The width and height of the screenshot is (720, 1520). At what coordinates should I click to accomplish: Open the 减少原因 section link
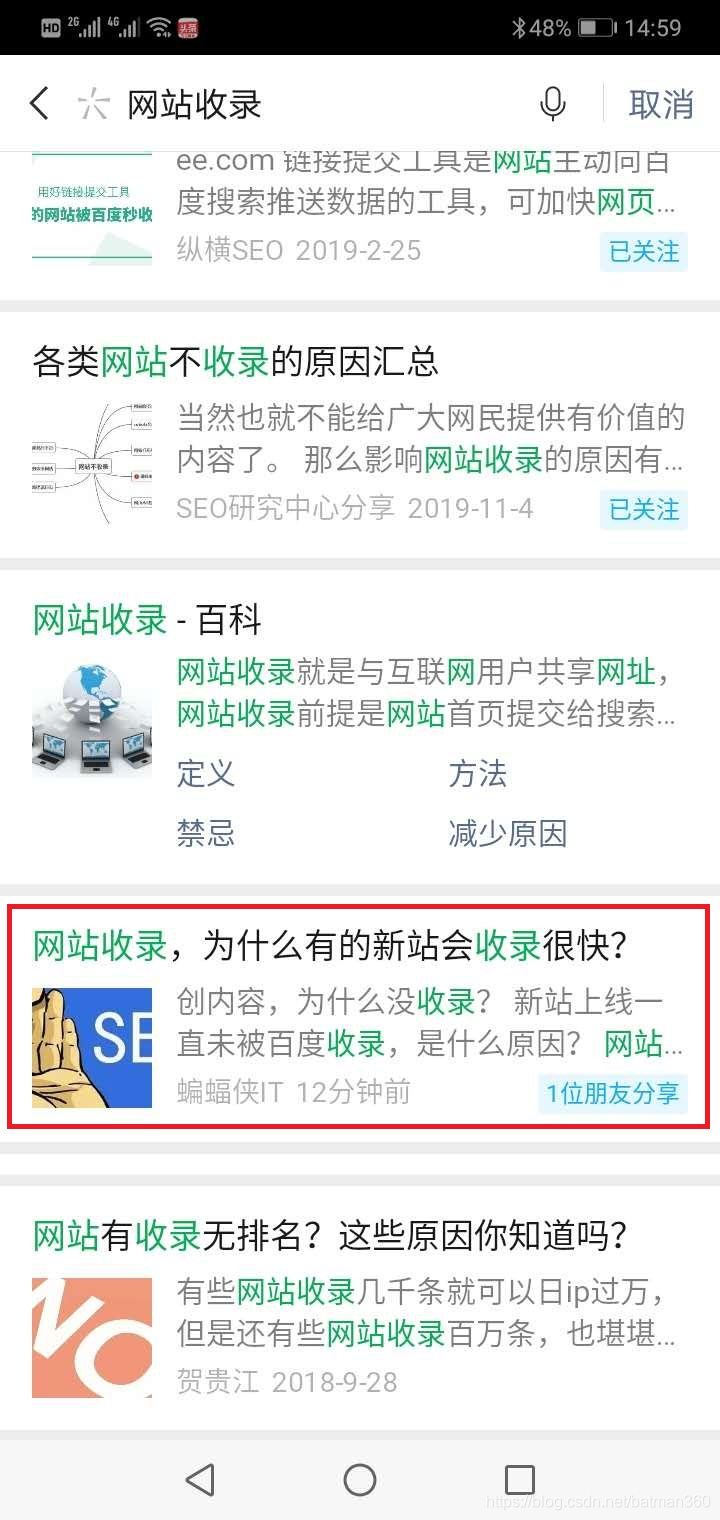click(508, 832)
